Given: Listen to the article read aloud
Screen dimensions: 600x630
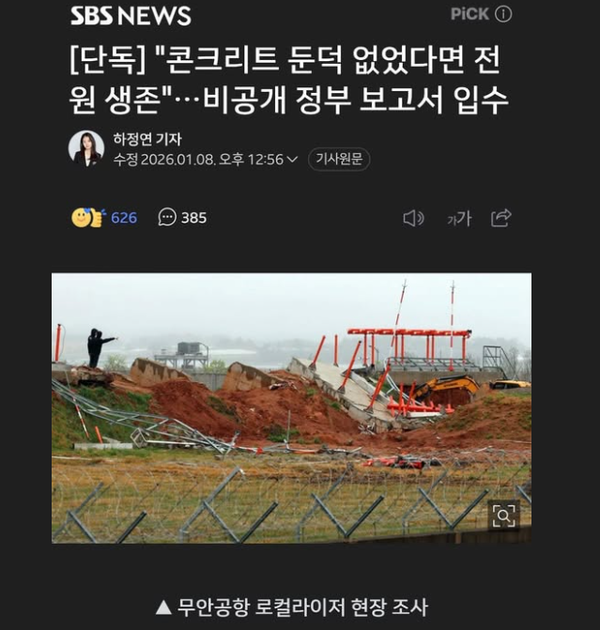Looking at the screenshot, I should click(x=413, y=218).
